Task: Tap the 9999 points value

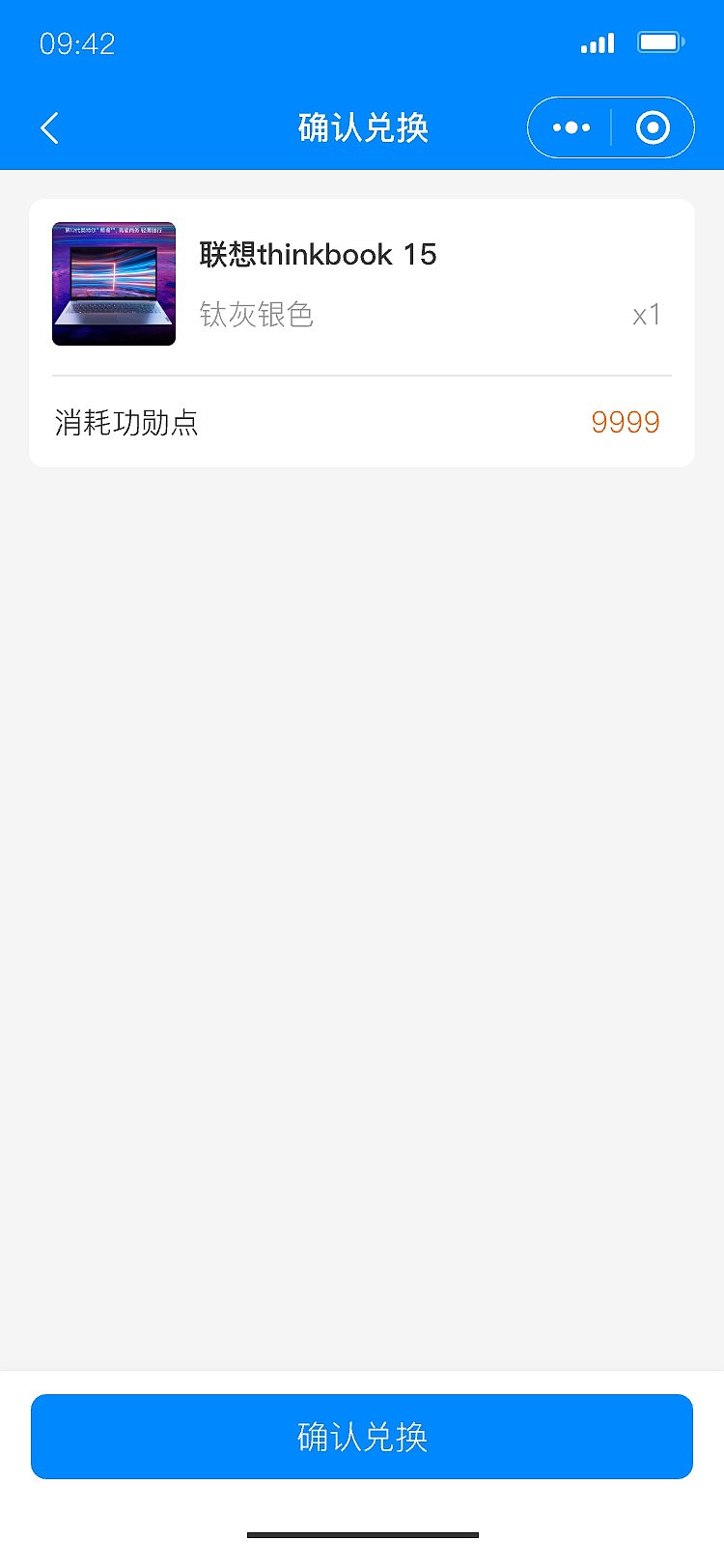Action: point(625,422)
